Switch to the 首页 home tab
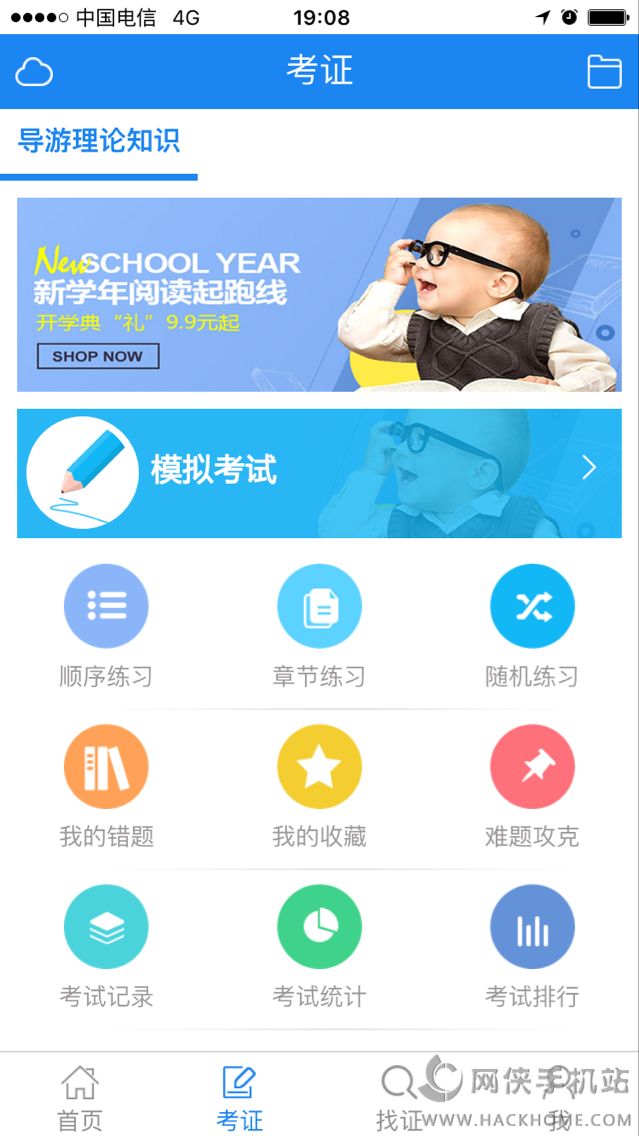This screenshot has height=1136, width=639. (80, 1097)
